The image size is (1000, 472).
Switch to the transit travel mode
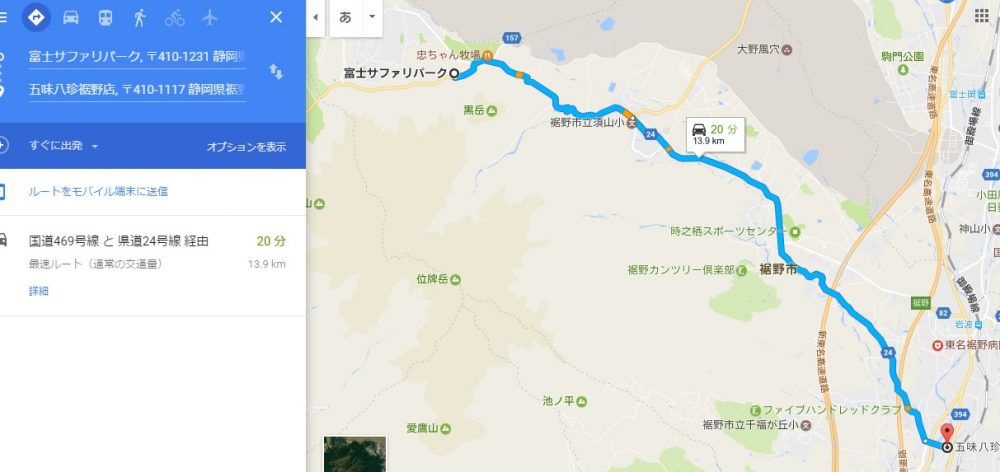pos(104,17)
